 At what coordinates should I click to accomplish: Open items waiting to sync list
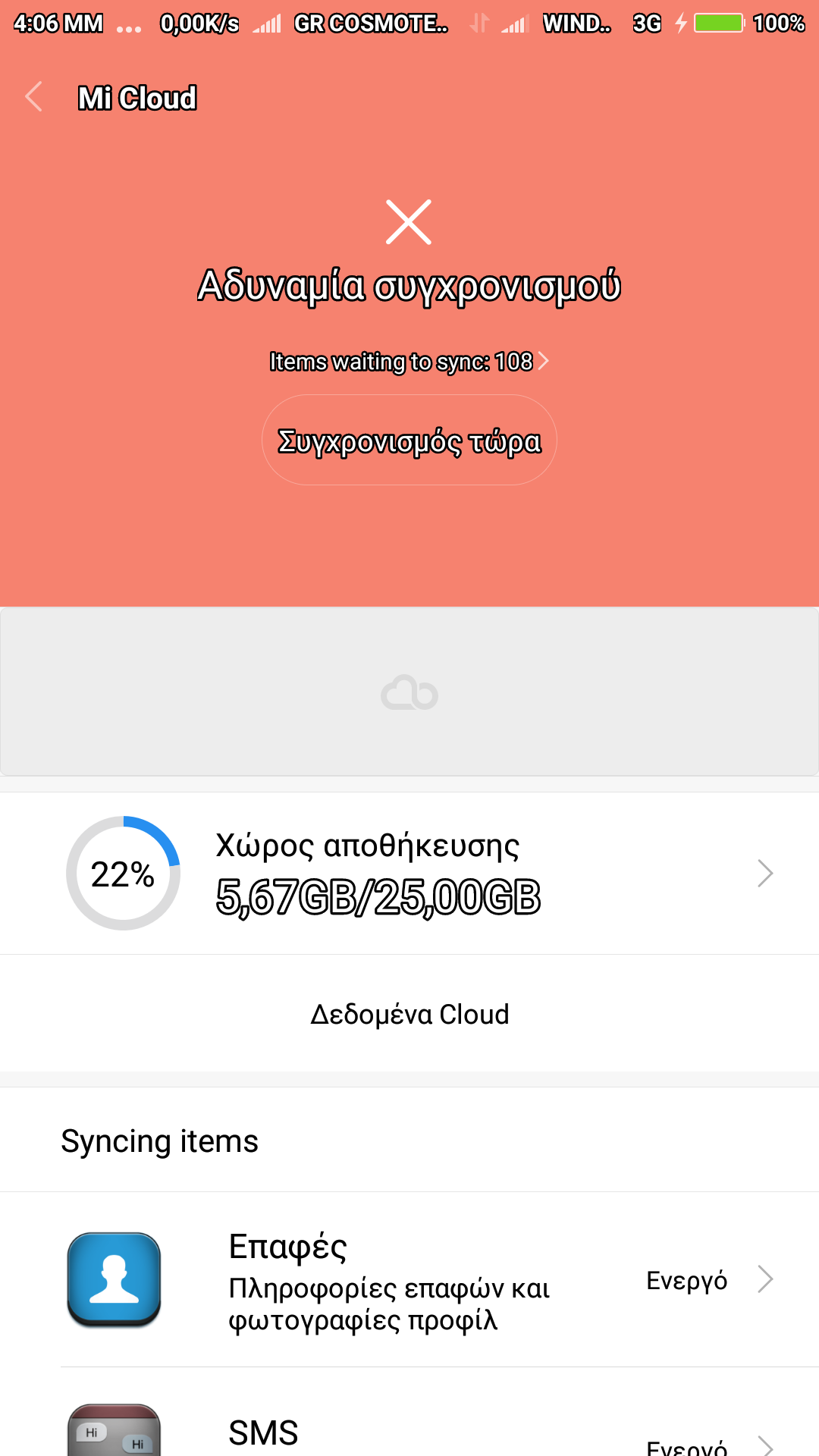click(x=409, y=362)
